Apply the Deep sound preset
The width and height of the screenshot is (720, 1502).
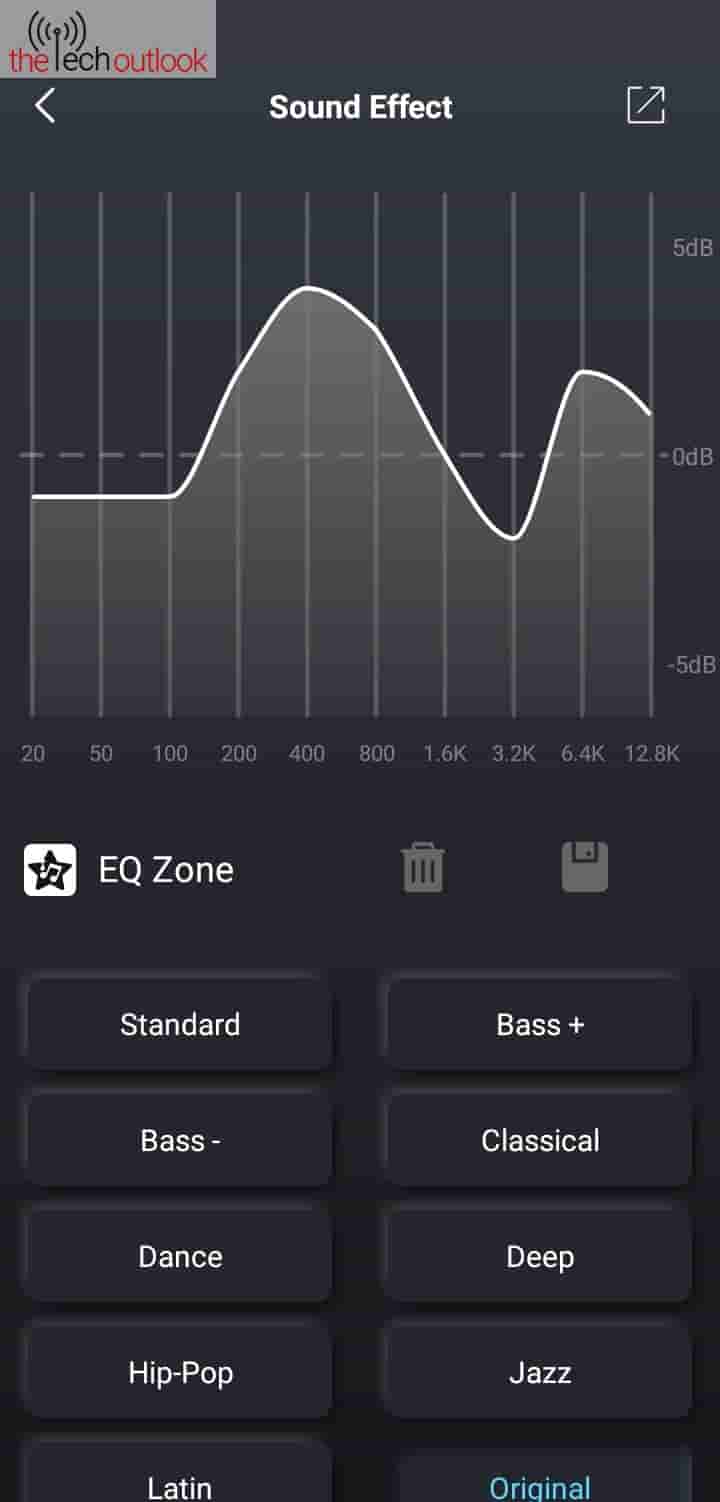pyautogui.click(x=540, y=1256)
